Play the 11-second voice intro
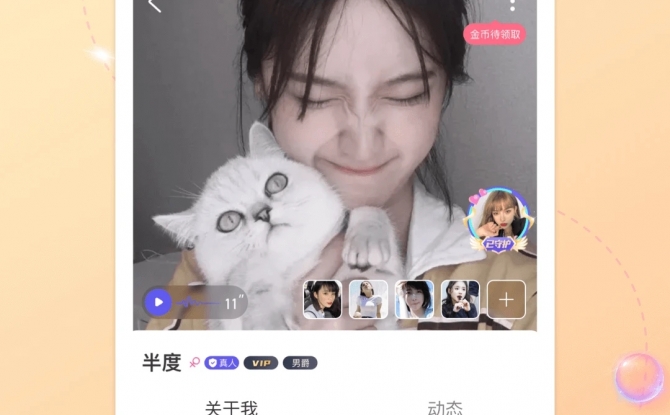Viewport: 670px width, 415px height. tap(157, 301)
